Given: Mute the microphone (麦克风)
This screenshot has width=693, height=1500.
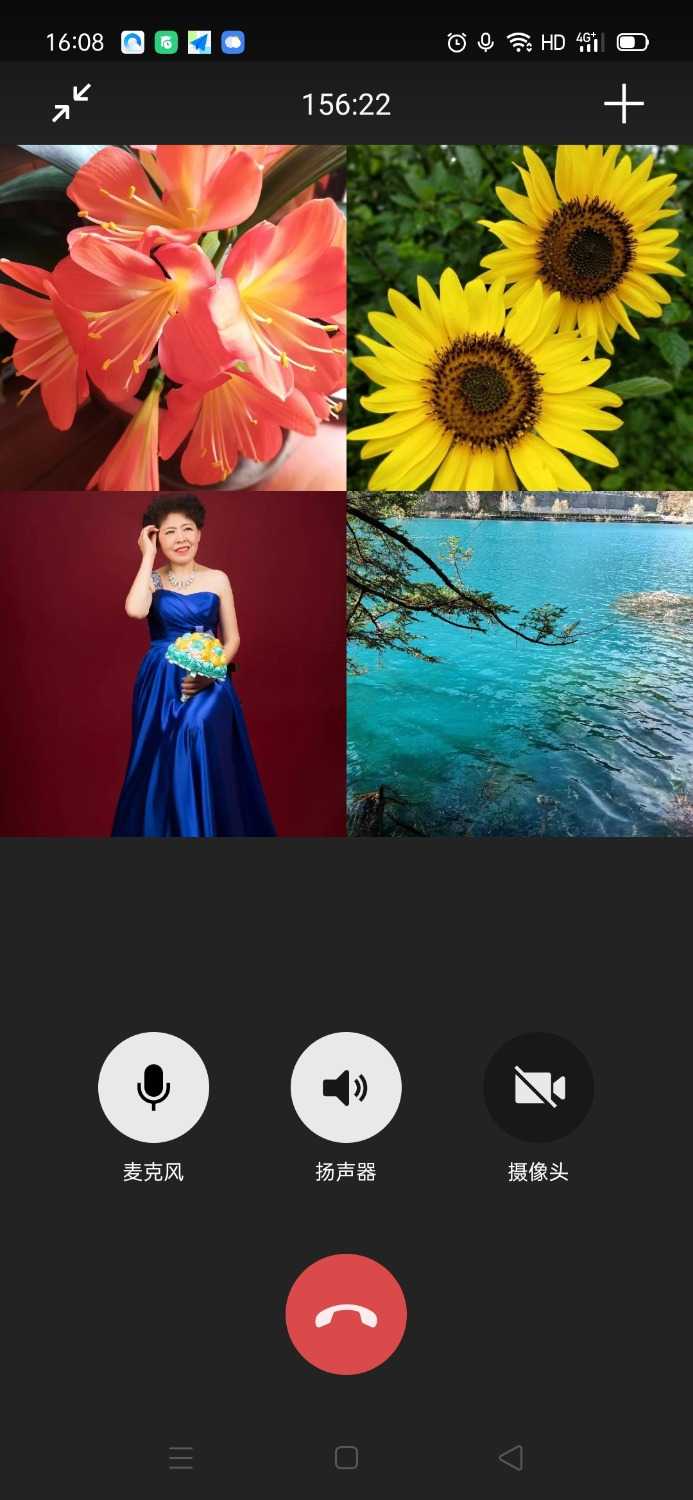Looking at the screenshot, I should 153,1087.
